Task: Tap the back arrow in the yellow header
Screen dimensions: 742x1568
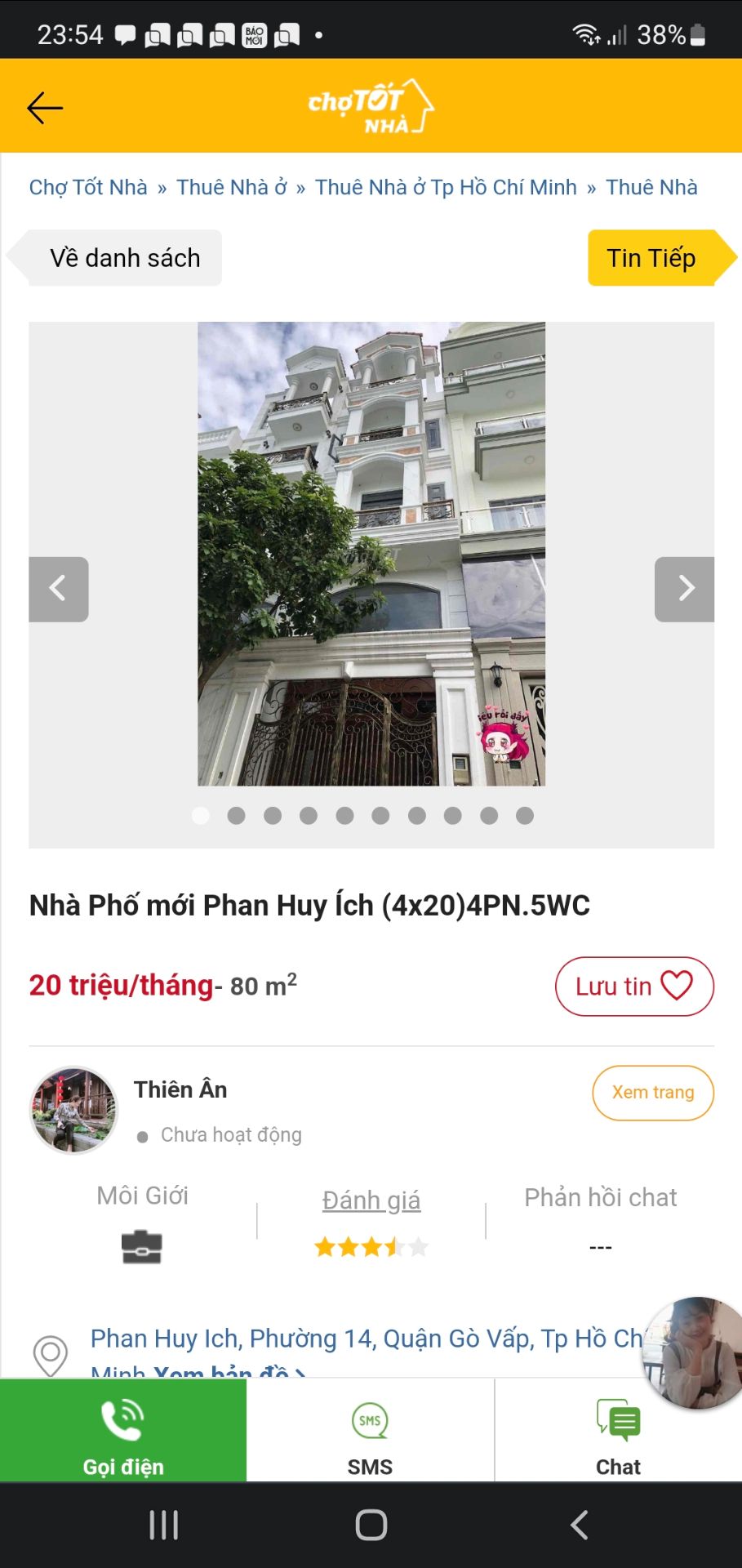Action: pos(45,106)
